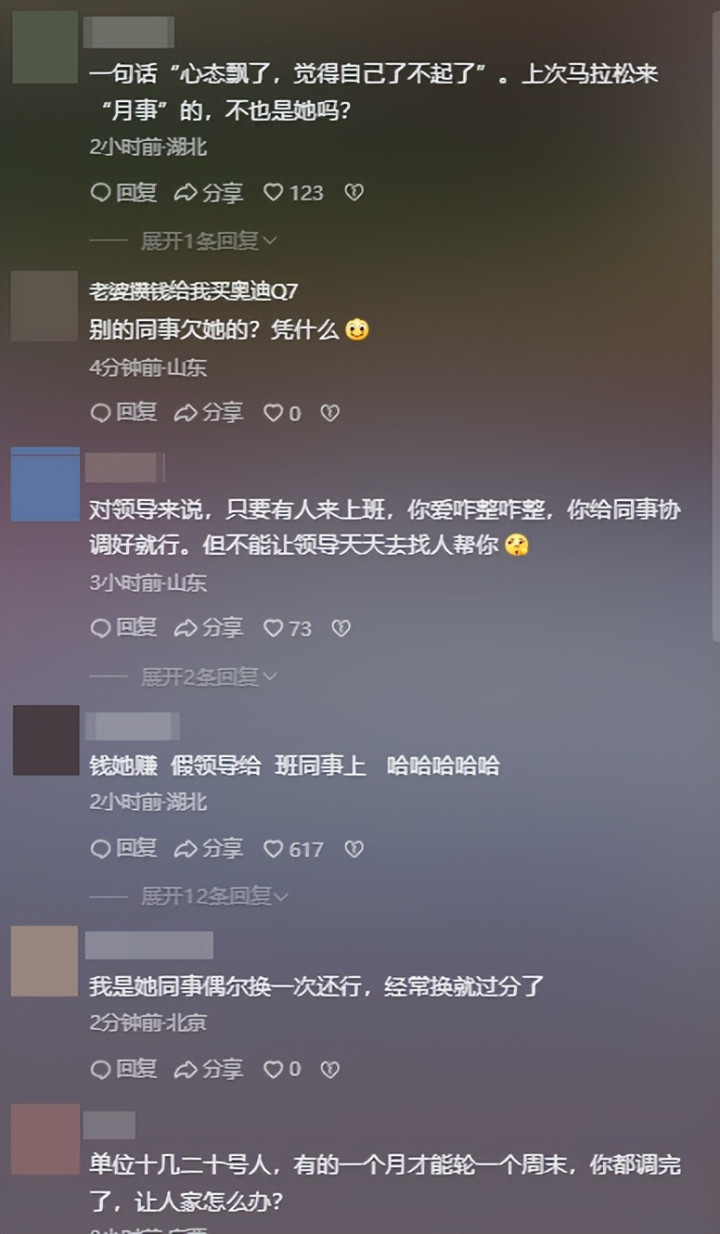Dislike the comment 别的同事欠她的？凭什么
This screenshot has height=1234, width=720.
330,412
